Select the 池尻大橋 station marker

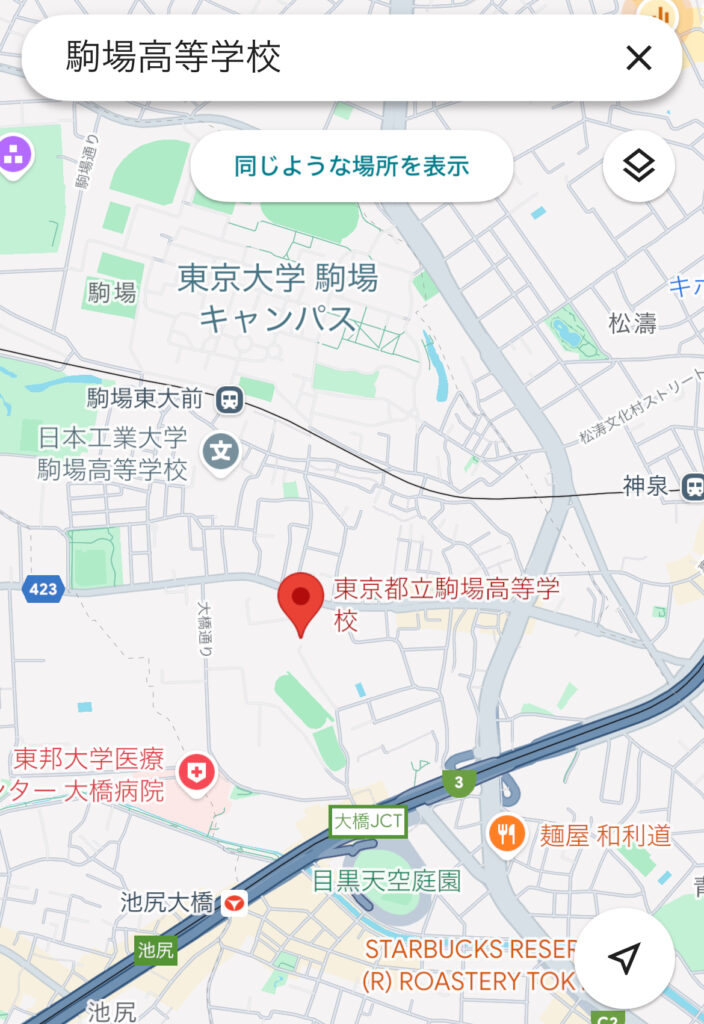[235, 904]
